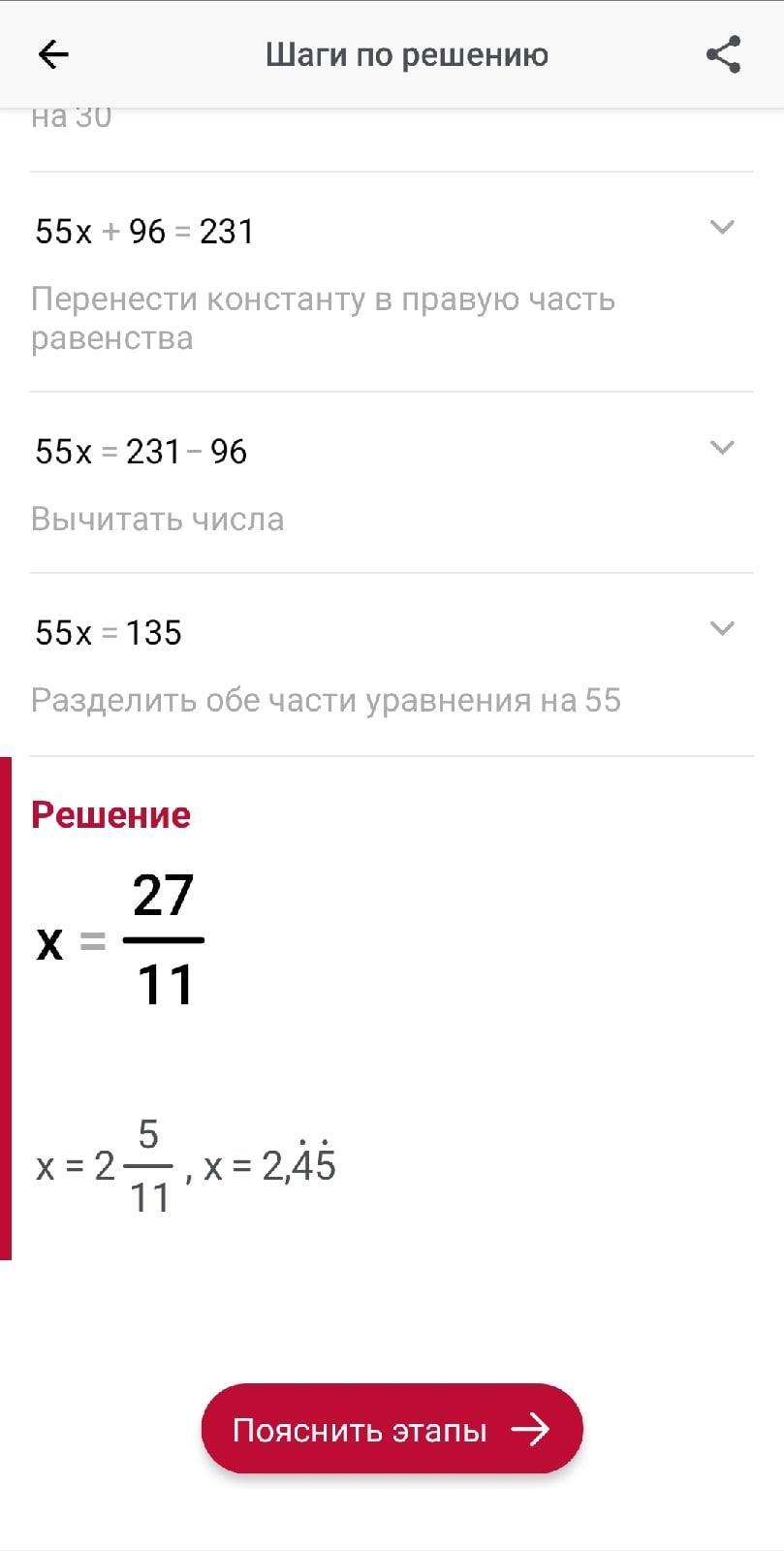Go back from the solution steps
The image size is (784, 1551).
pos(53,54)
